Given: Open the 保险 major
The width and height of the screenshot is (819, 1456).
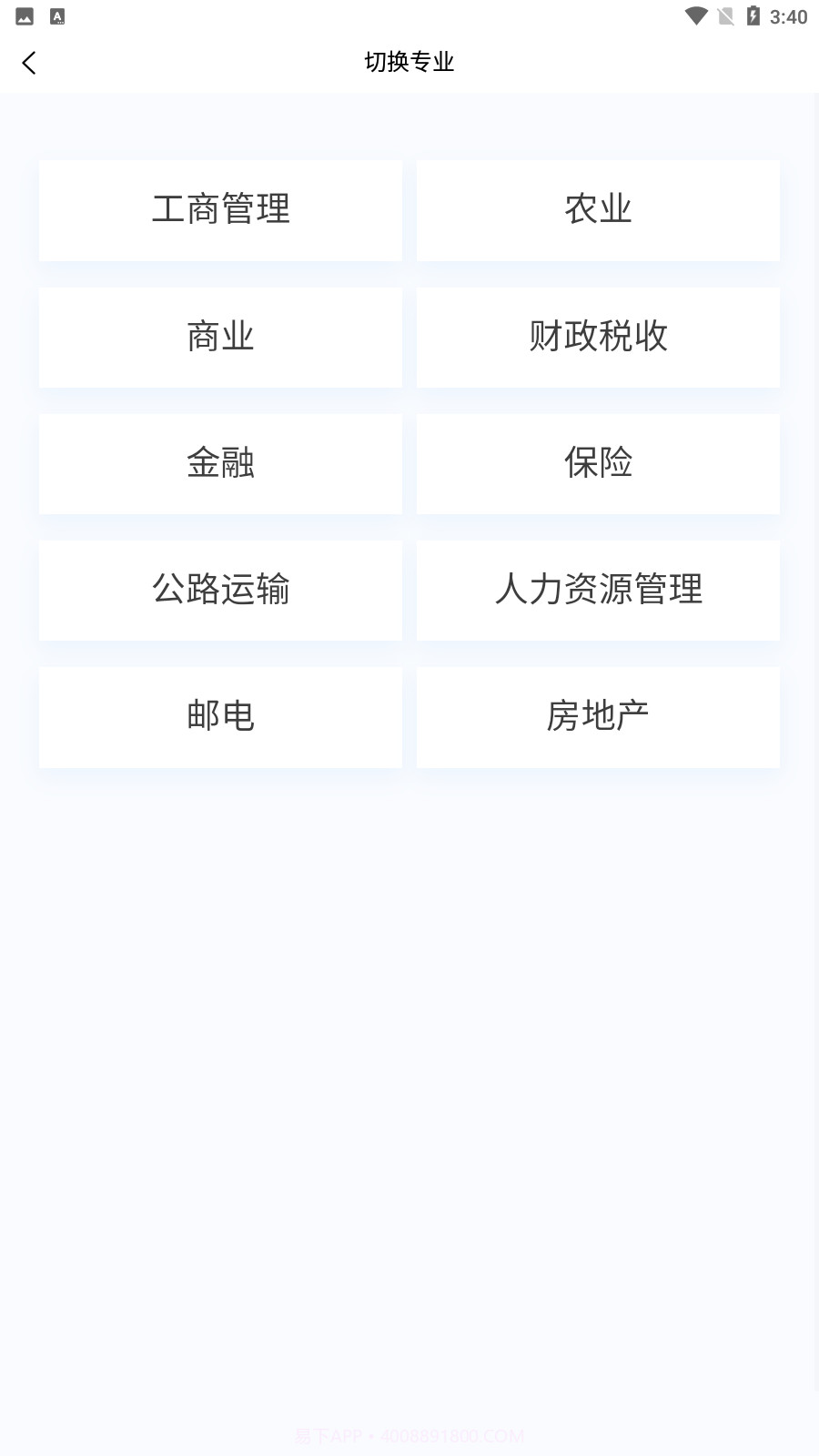Looking at the screenshot, I should 598,464.
